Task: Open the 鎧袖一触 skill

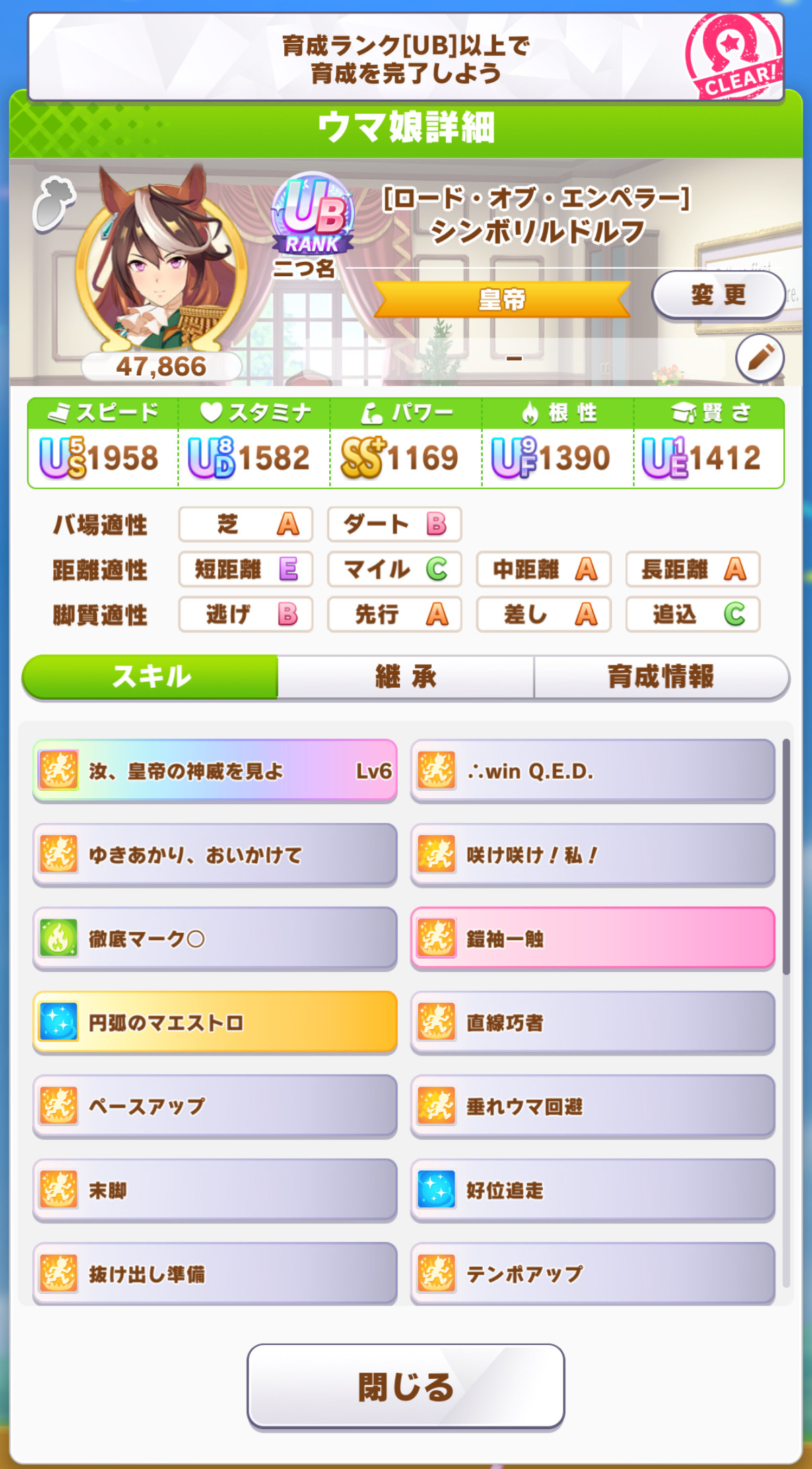Action: [x=593, y=938]
